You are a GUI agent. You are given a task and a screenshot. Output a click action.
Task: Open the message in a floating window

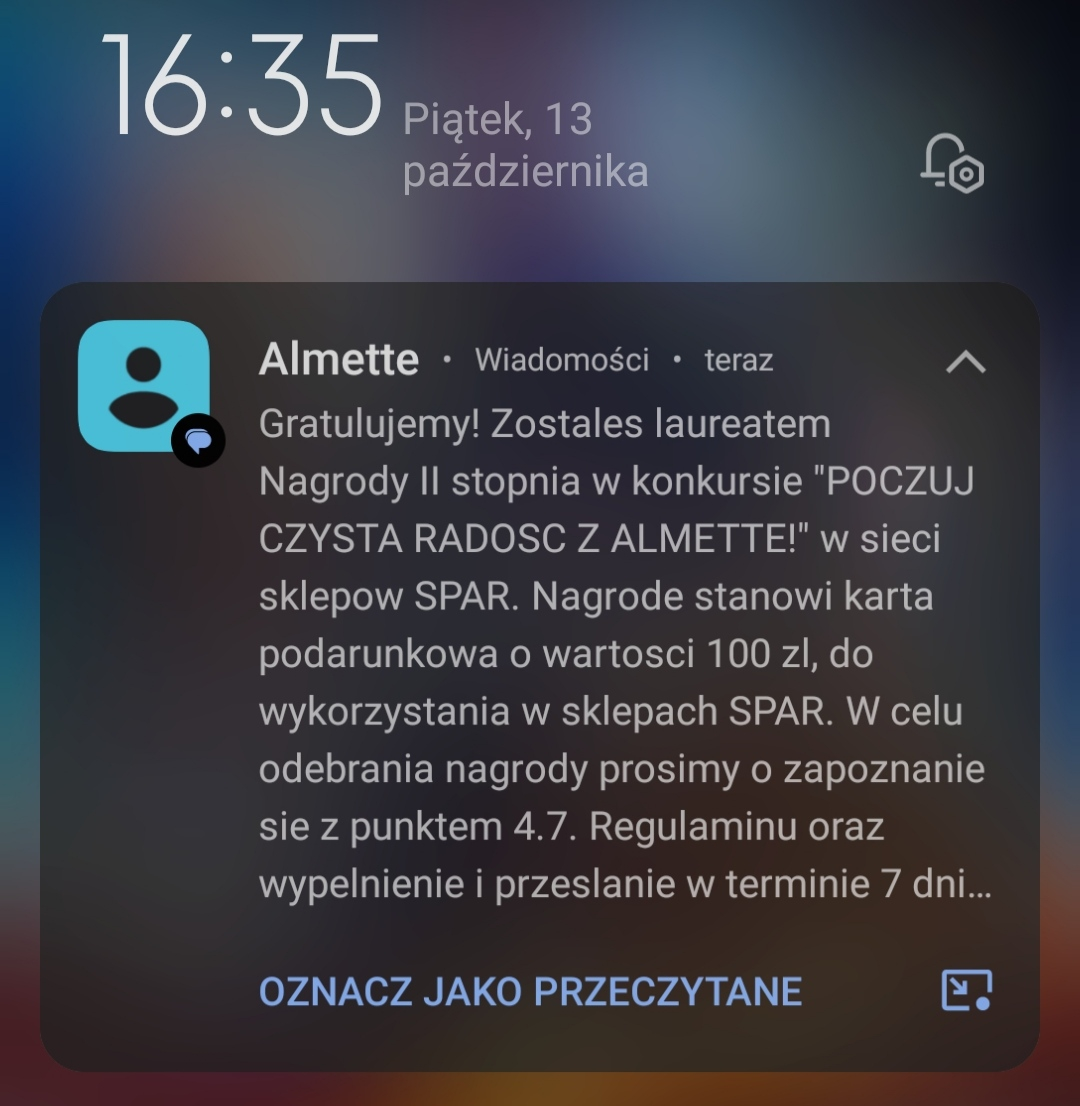(x=966, y=990)
